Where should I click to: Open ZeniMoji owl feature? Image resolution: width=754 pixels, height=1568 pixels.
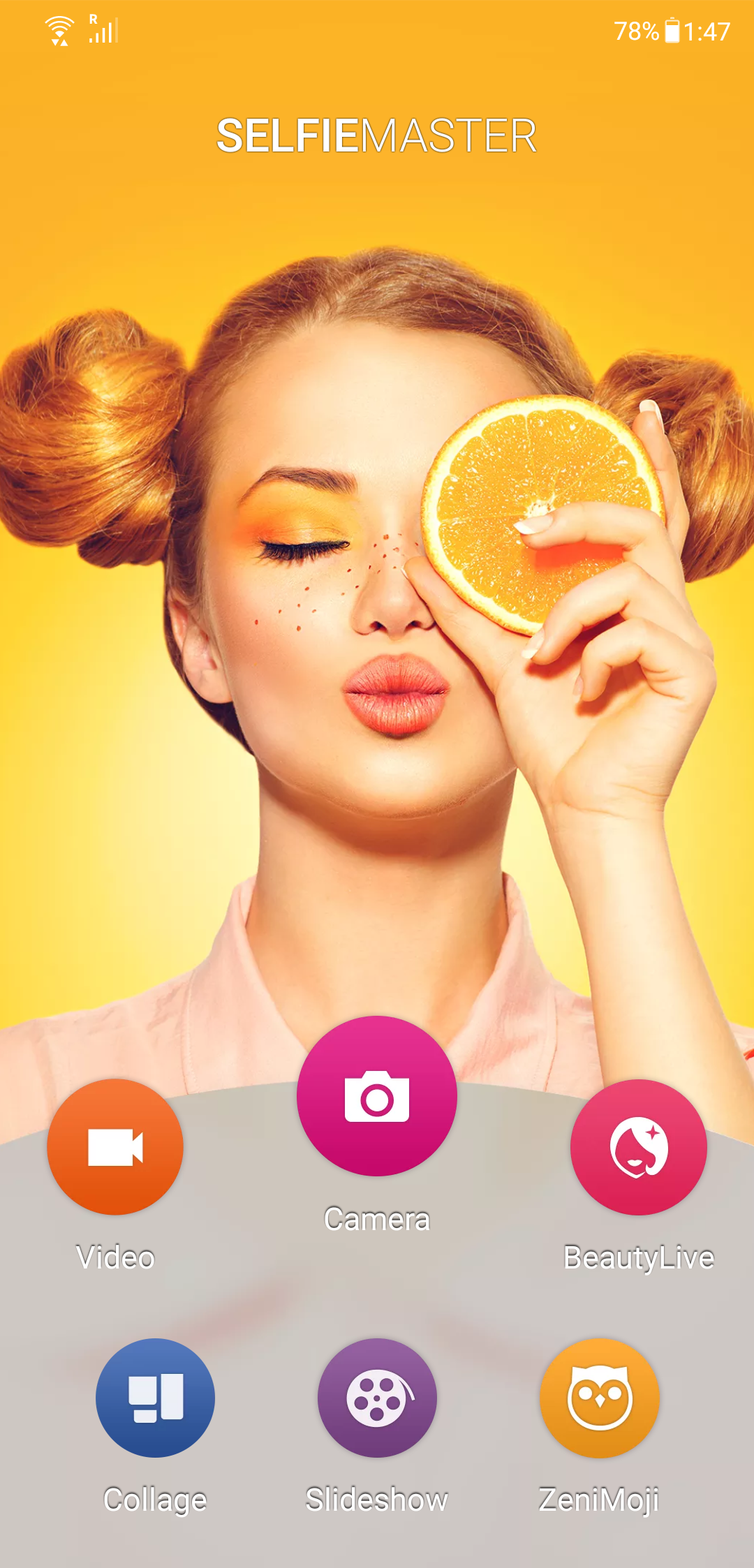click(599, 1398)
